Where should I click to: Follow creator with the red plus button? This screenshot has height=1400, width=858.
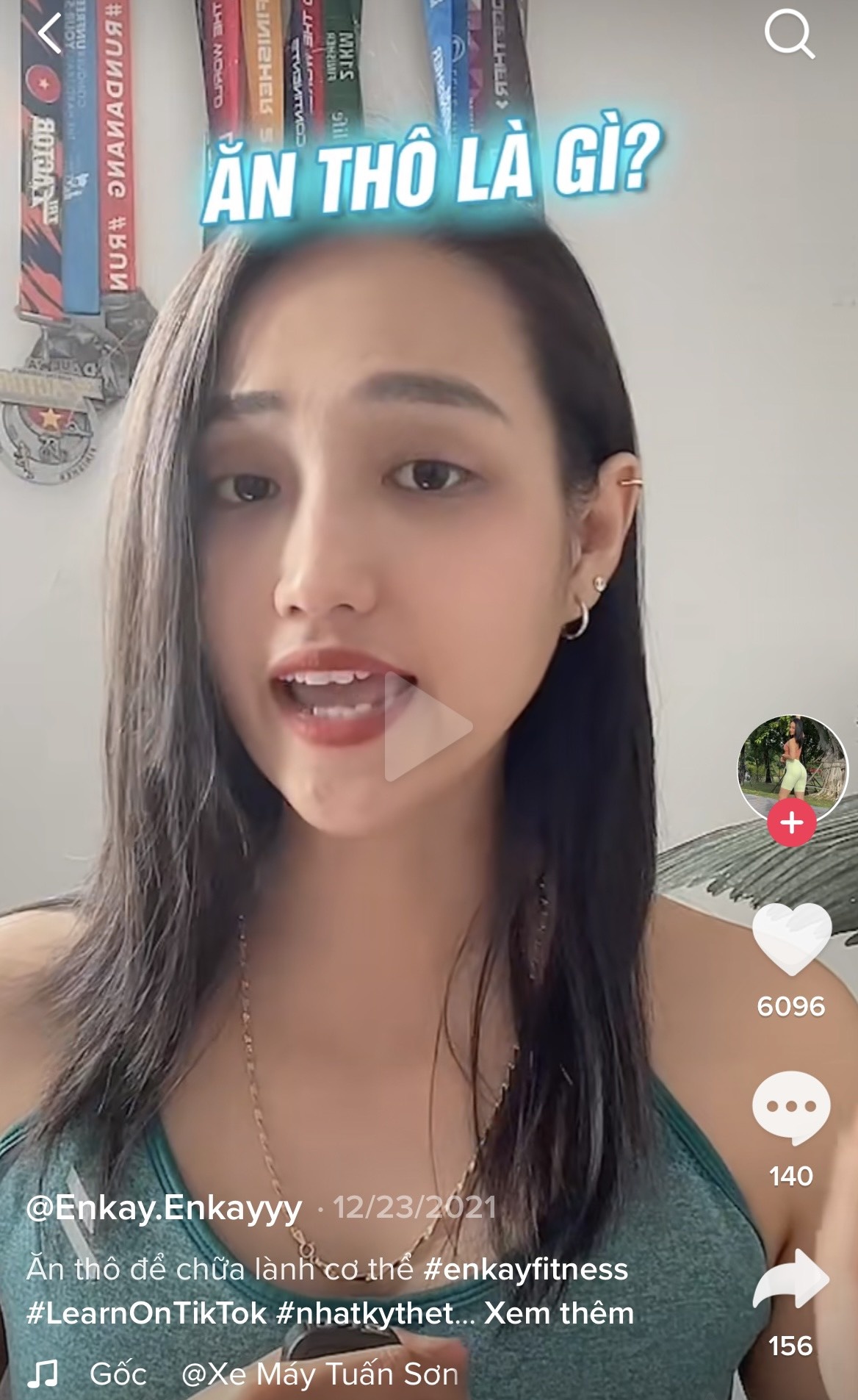click(x=791, y=822)
